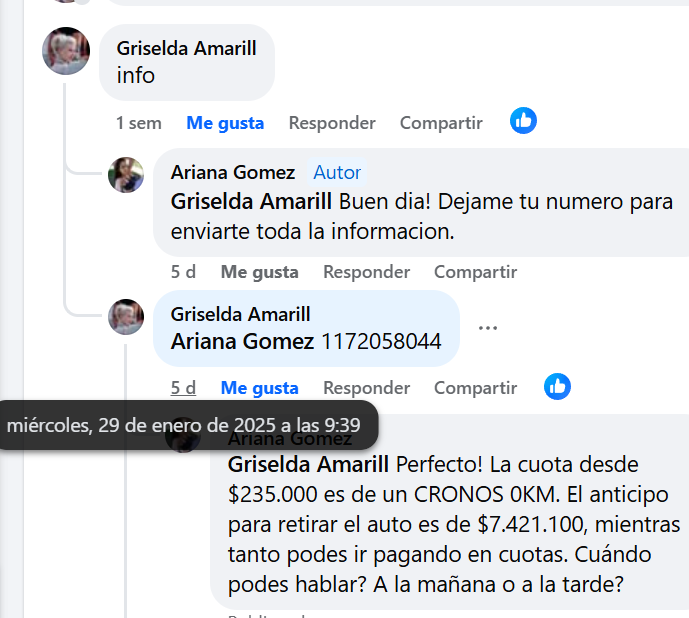This screenshot has height=618, width=689.
Task: Like Griselda's 'info' comment
Action: [x=225, y=123]
